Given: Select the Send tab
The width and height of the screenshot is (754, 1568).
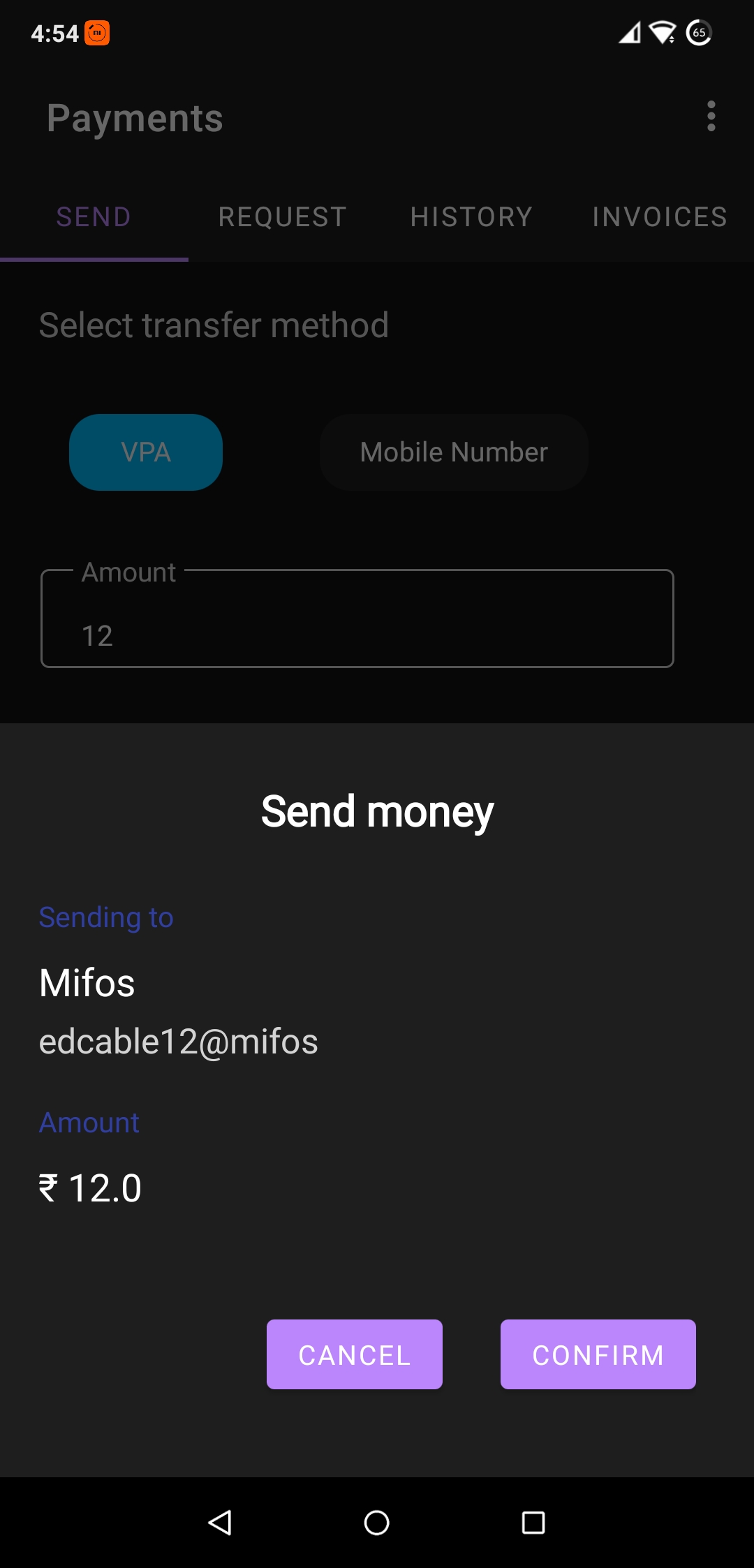Looking at the screenshot, I should click(x=94, y=217).
